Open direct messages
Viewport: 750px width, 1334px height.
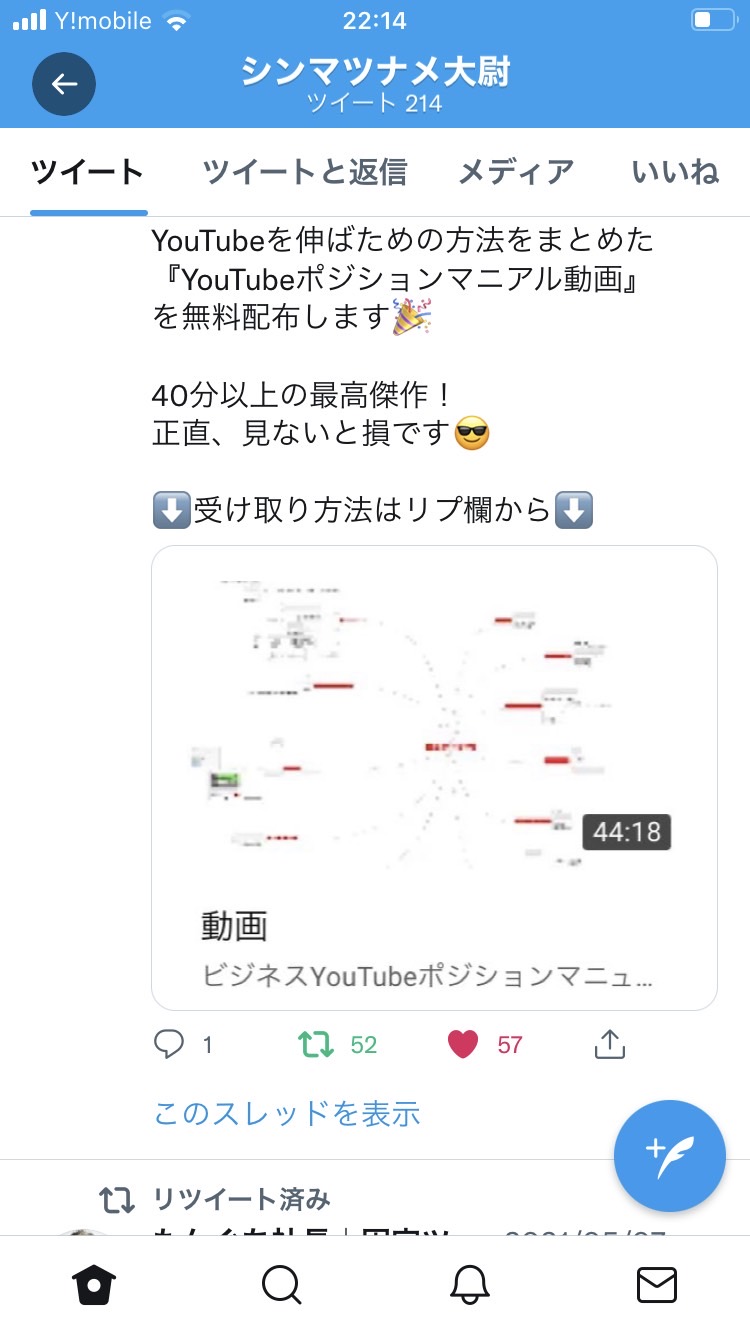tap(657, 1284)
